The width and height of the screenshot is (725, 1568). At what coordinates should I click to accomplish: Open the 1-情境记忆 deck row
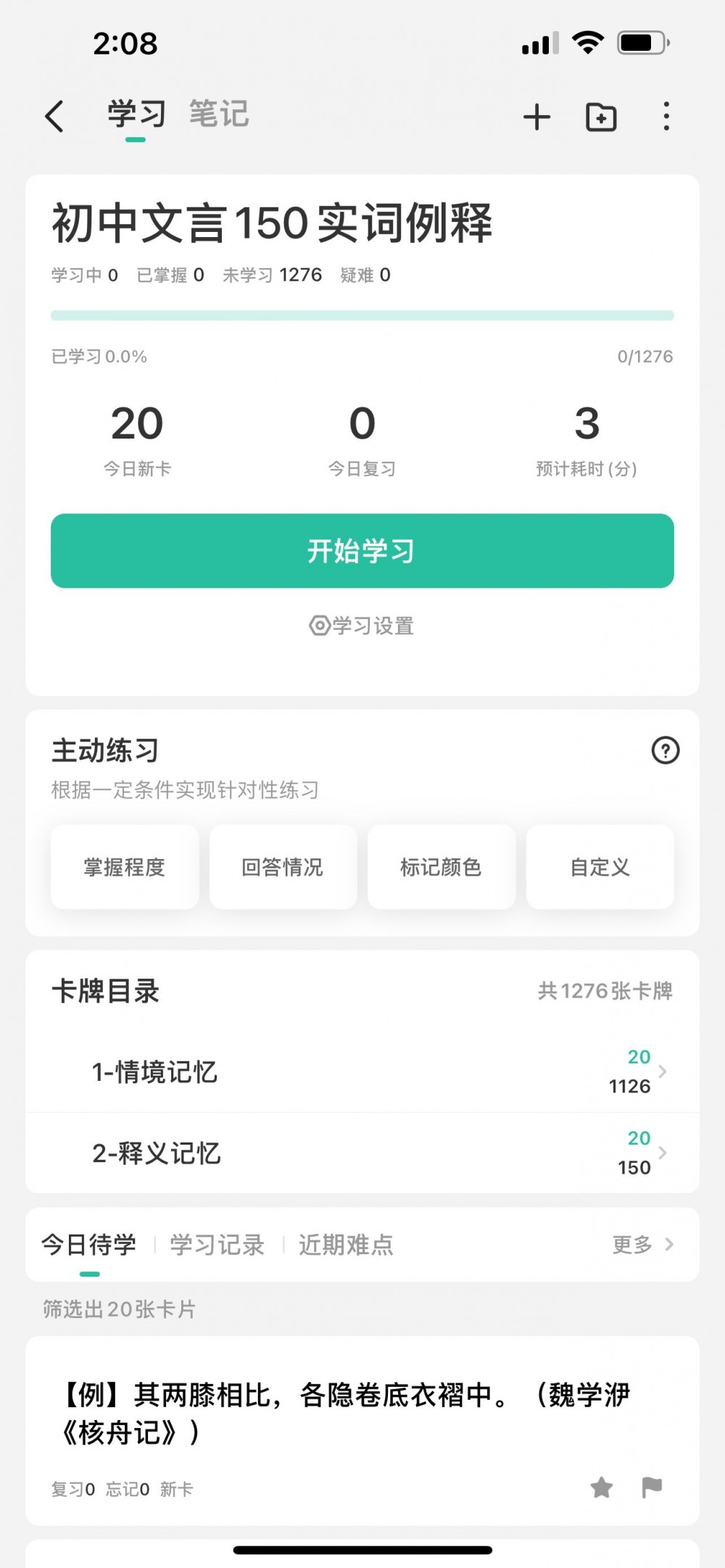click(362, 1071)
